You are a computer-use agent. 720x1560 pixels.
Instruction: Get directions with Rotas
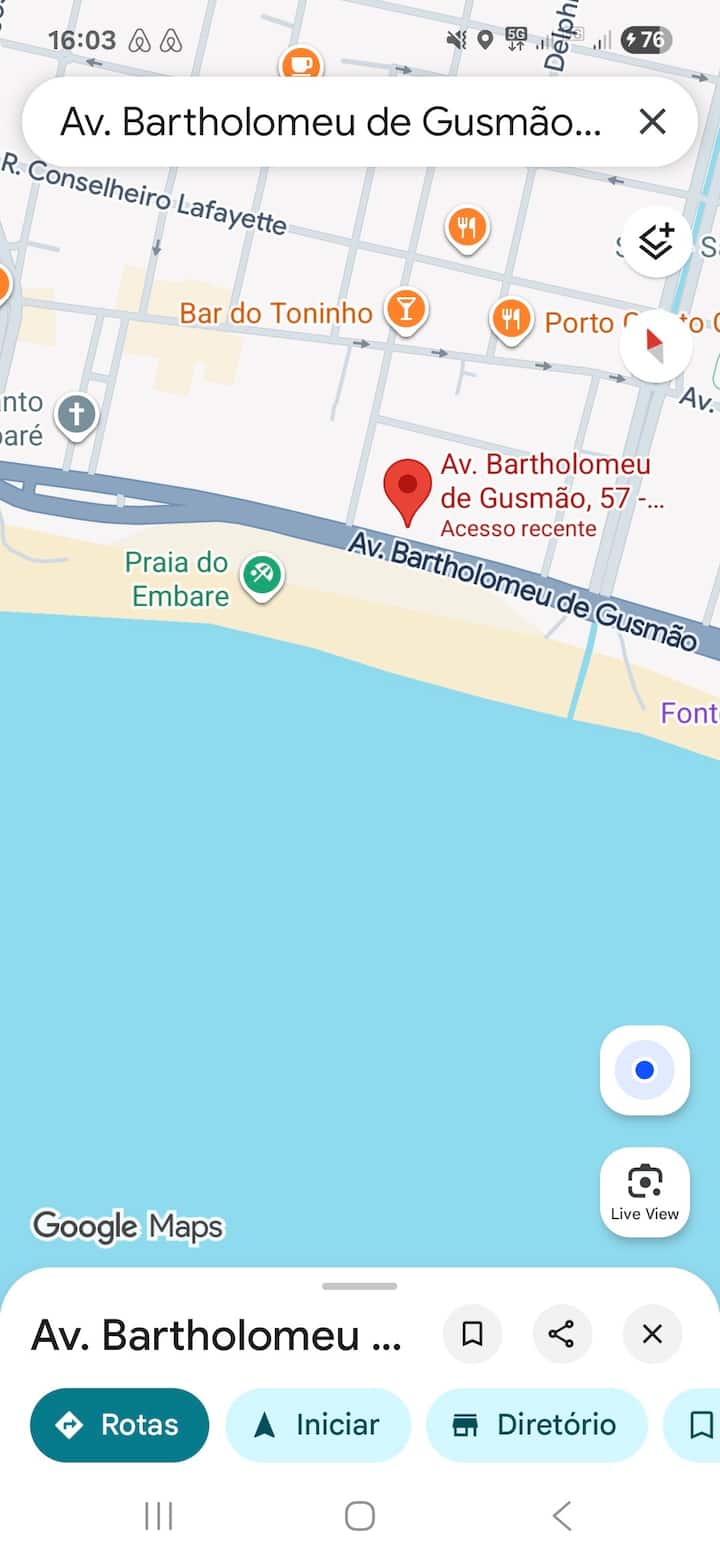(120, 1425)
